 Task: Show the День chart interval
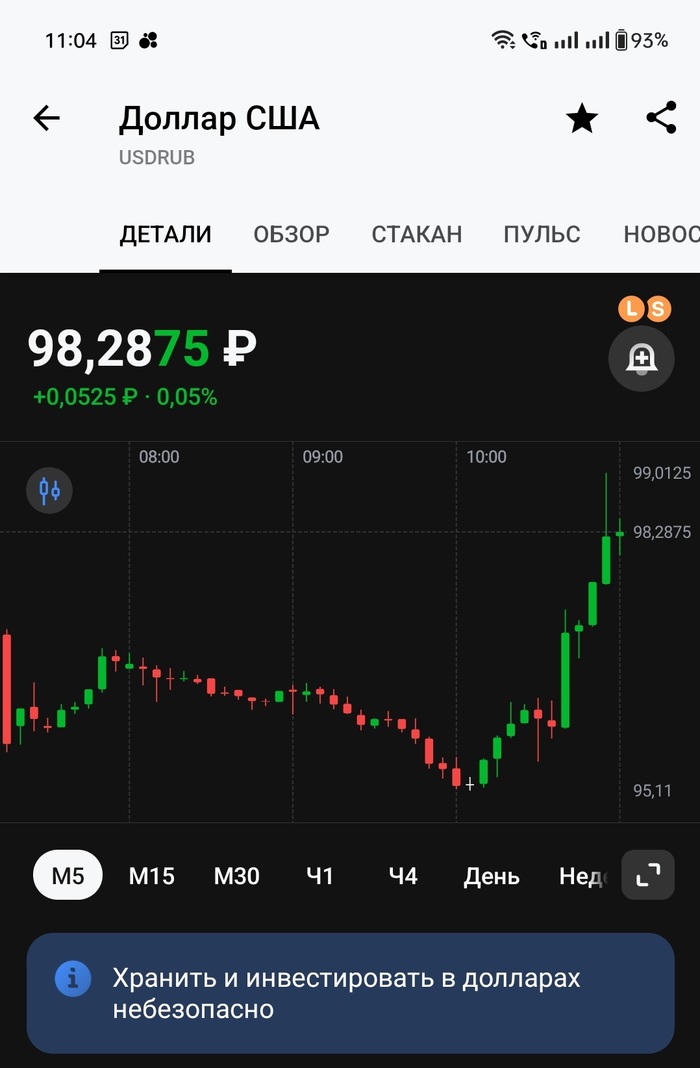491,876
